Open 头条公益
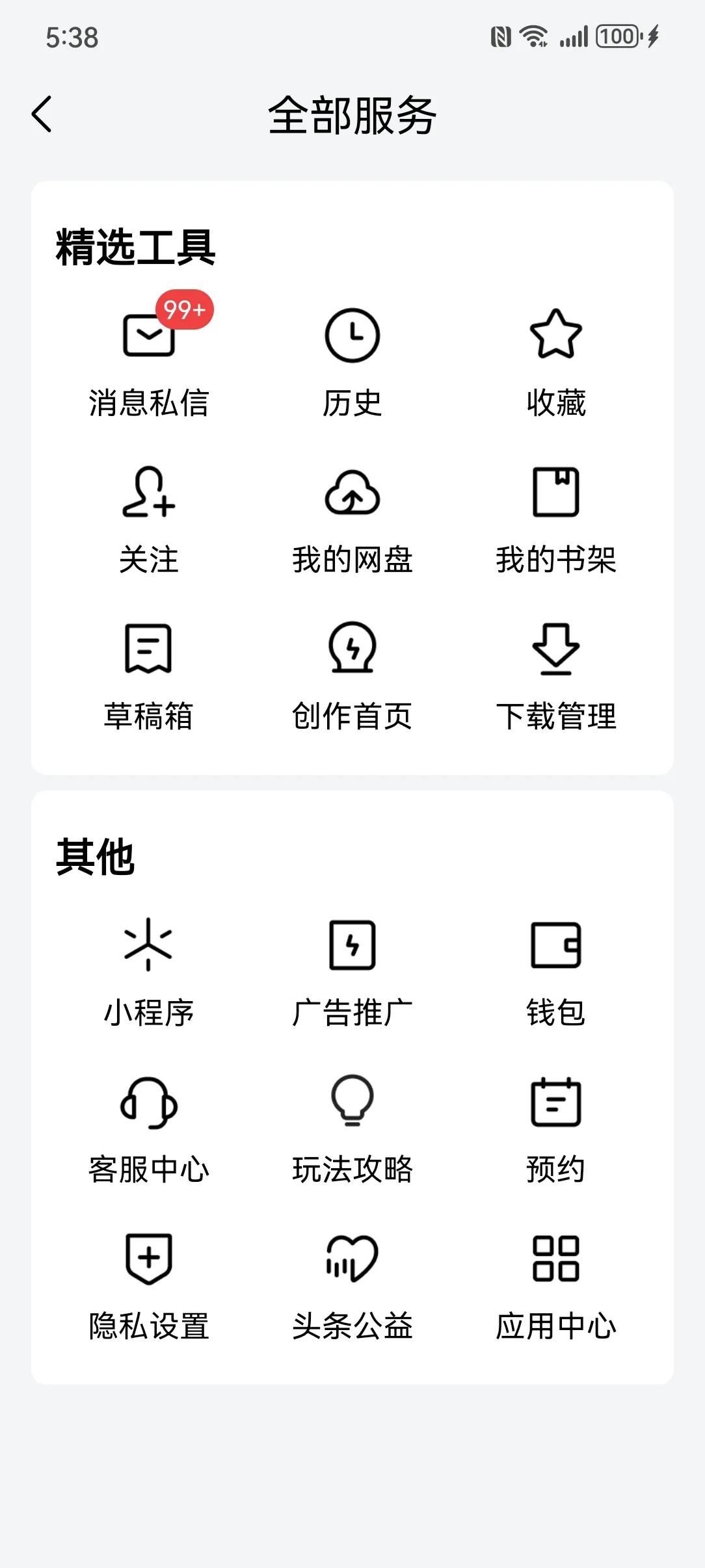This screenshot has width=705, height=1568. click(352, 1287)
